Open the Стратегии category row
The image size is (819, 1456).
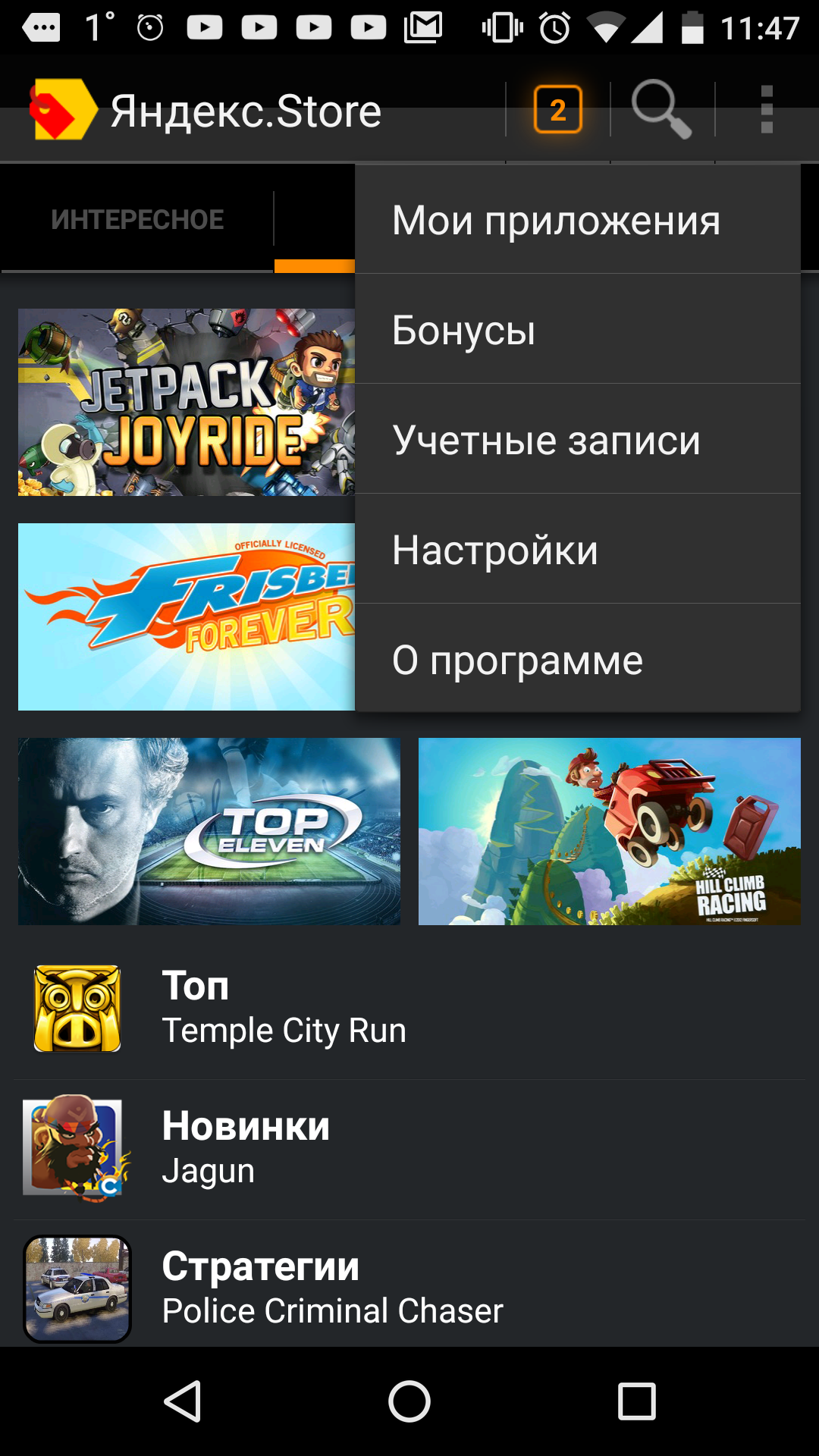409,1288
